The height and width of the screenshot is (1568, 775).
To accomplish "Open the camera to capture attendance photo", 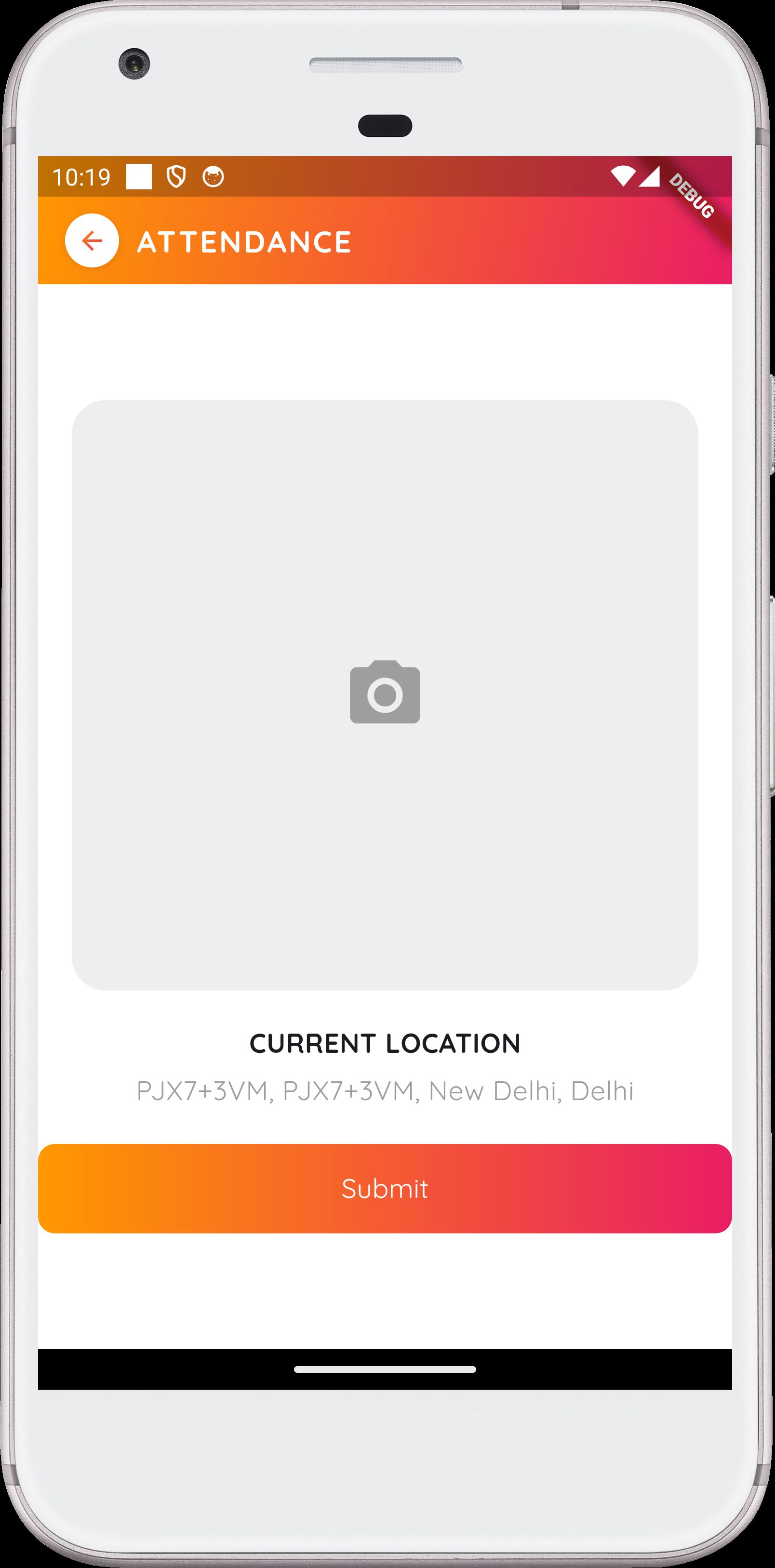I will click(385, 694).
